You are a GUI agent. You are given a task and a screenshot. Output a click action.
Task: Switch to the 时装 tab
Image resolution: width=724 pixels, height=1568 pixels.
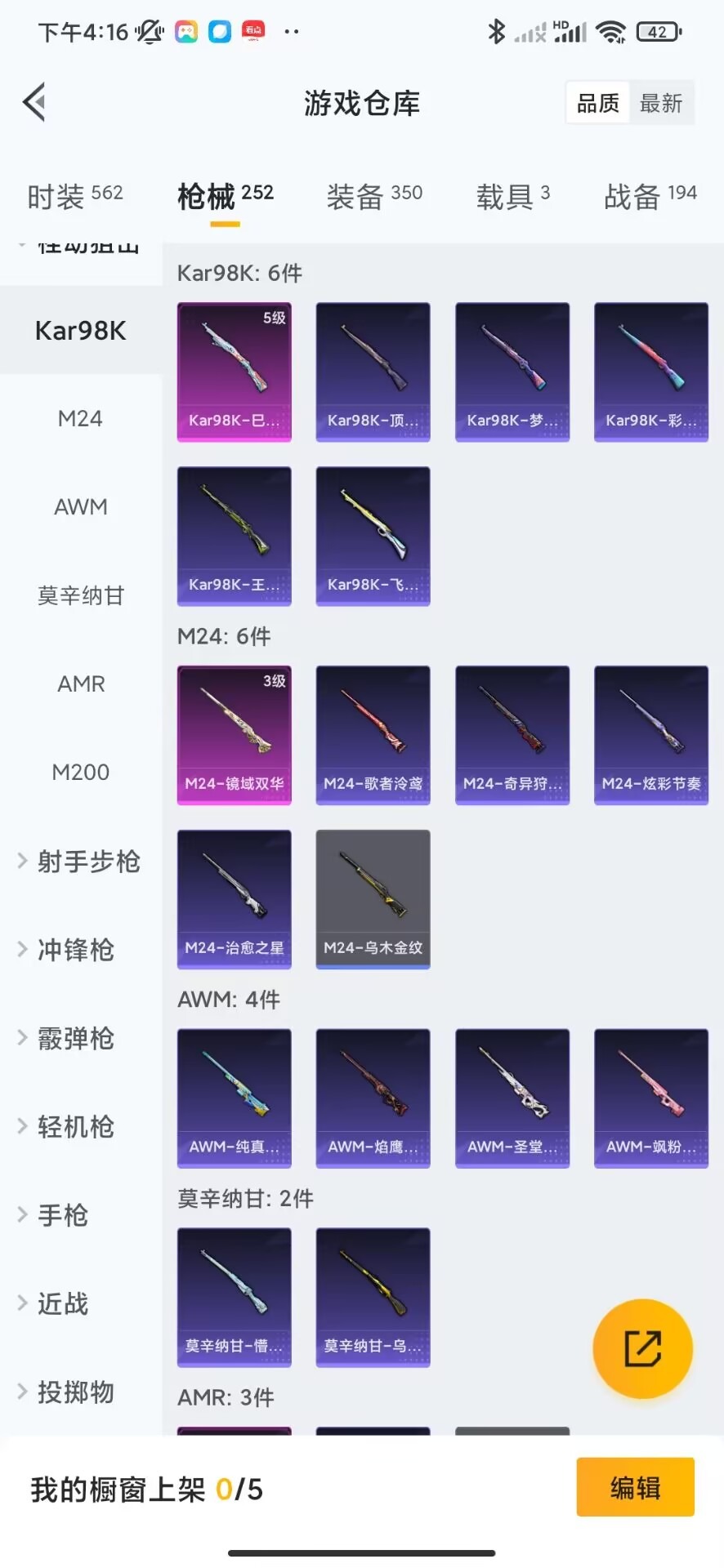74,196
